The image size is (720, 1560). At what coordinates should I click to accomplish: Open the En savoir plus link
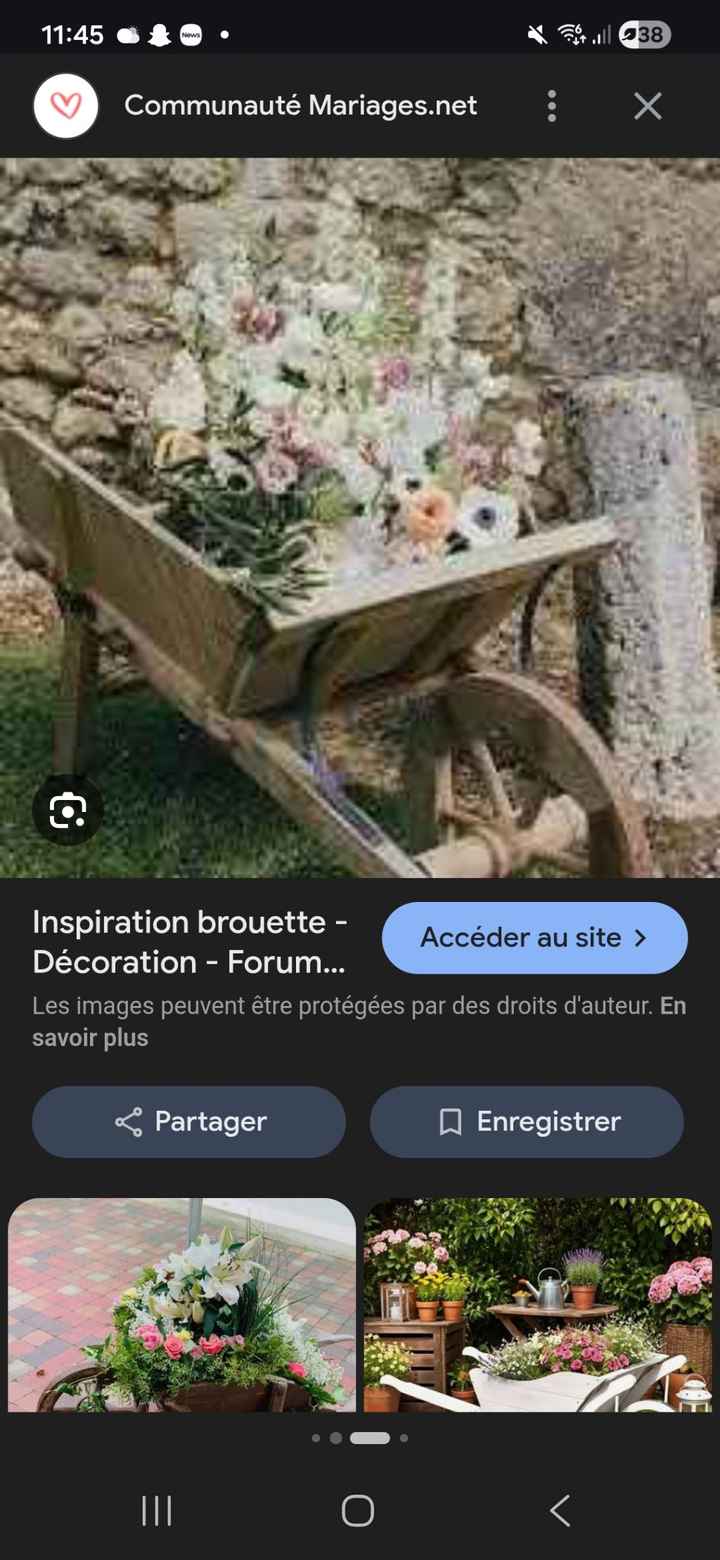(90, 1038)
